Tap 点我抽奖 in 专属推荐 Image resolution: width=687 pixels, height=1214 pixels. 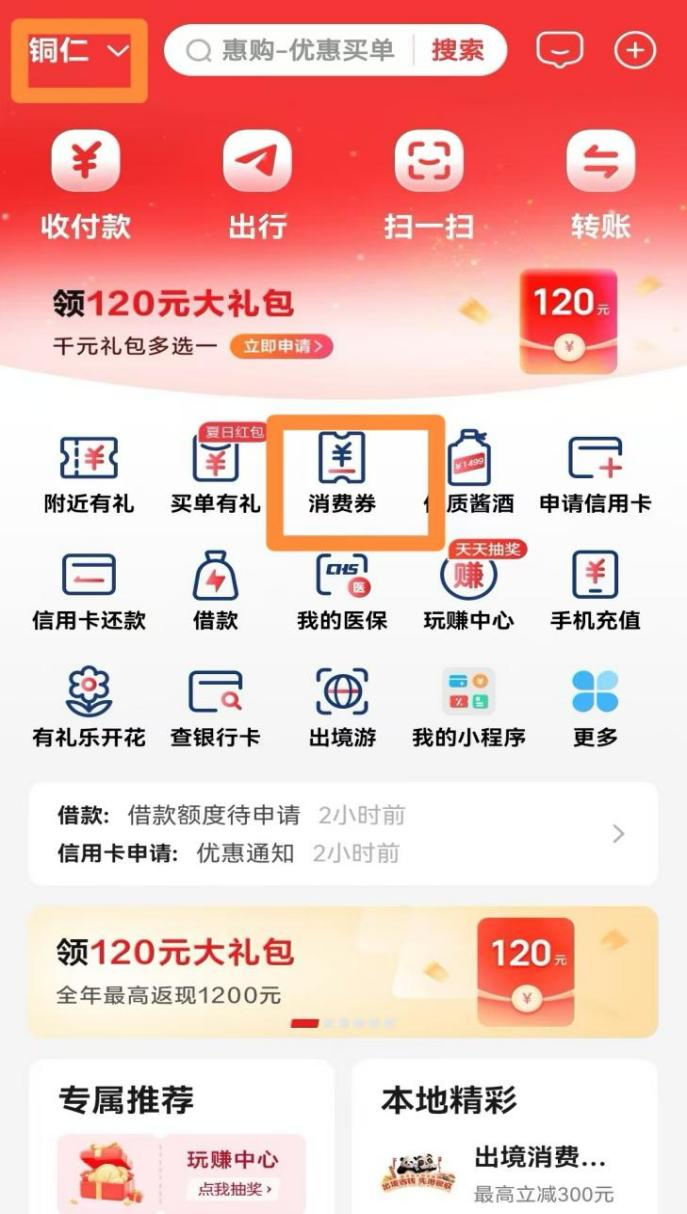pyautogui.click(x=232, y=1190)
